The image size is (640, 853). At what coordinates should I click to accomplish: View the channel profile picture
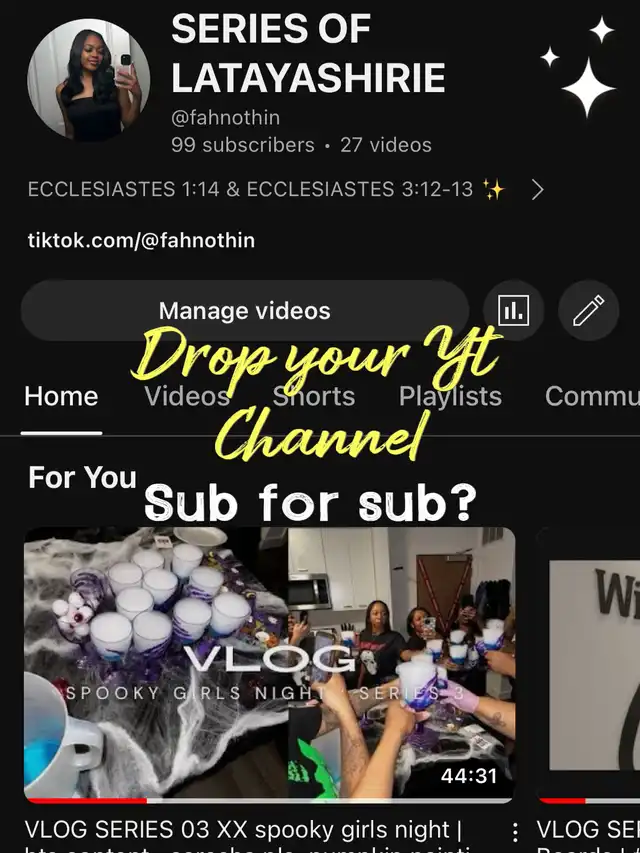pyautogui.click(x=88, y=80)
